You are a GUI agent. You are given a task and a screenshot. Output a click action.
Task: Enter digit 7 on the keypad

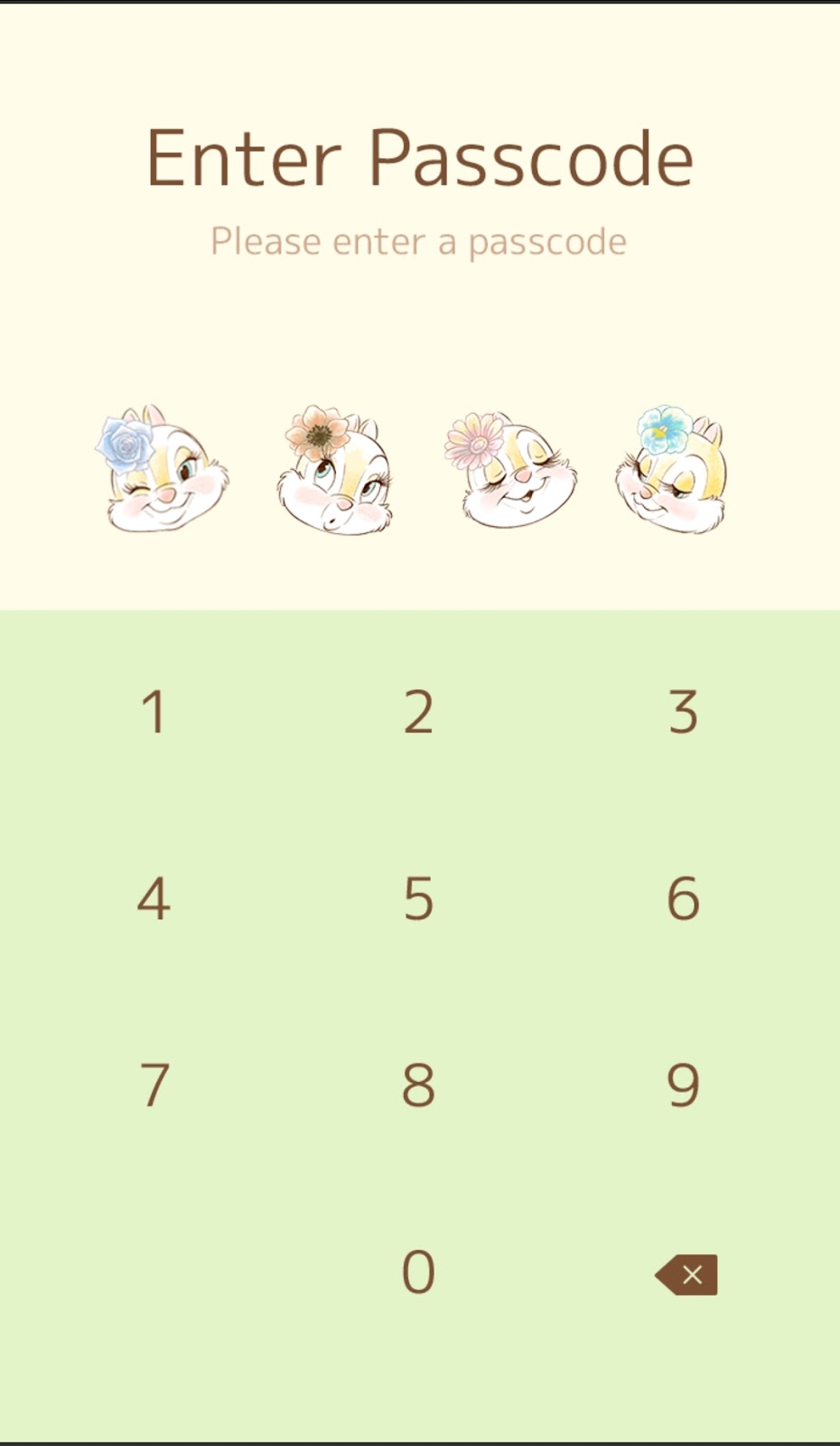[154, 1085]
